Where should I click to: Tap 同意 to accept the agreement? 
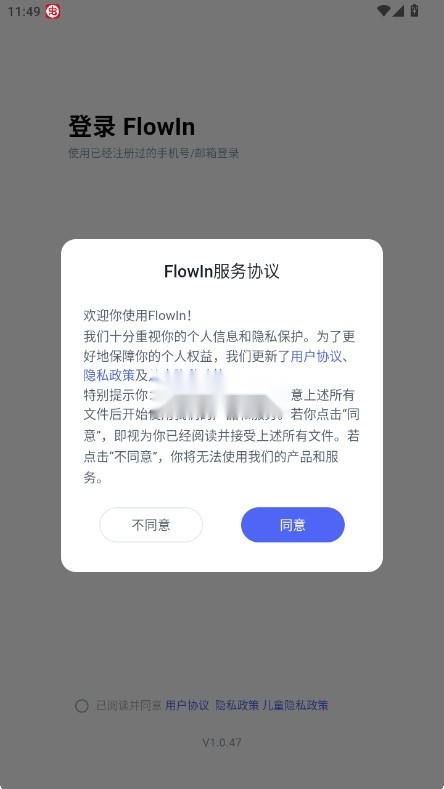292,524
